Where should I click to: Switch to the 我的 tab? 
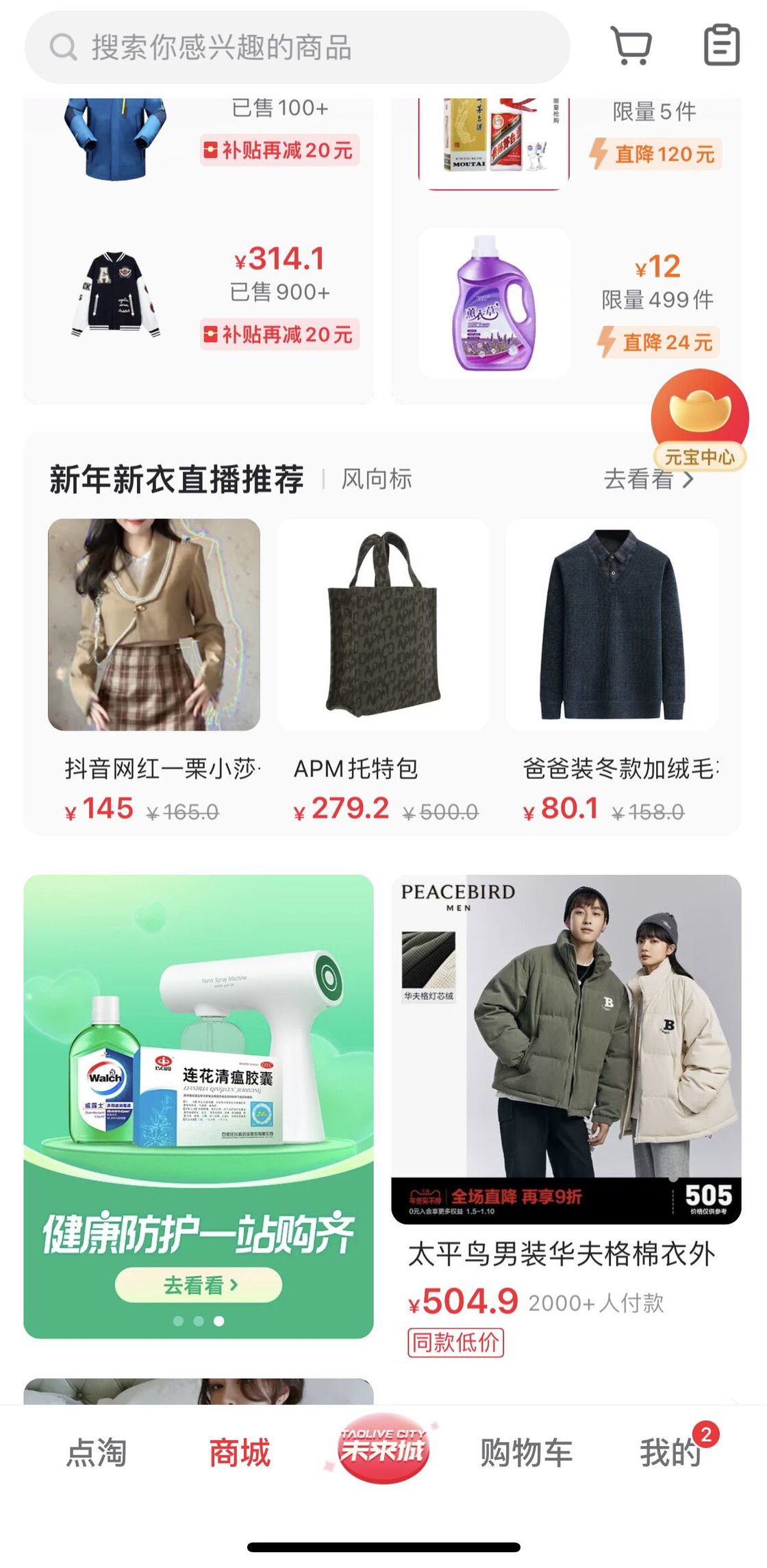tap(670, 1452)
